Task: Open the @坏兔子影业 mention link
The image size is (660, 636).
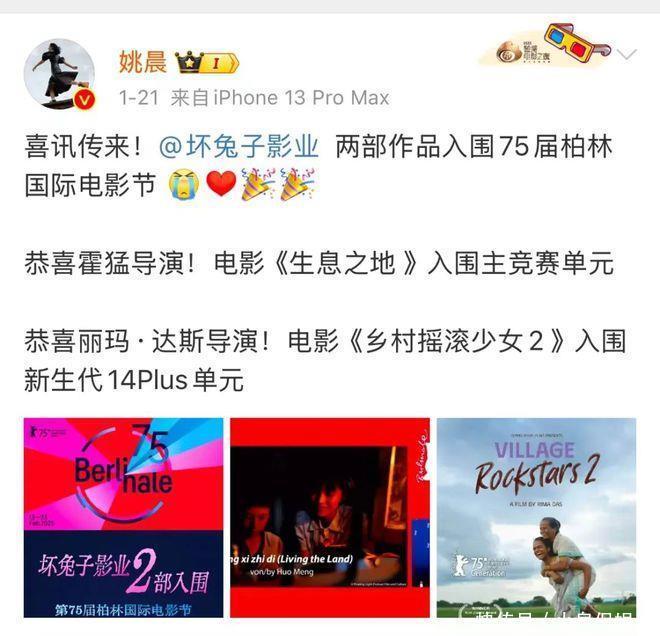Action: (x=239, y=147)
